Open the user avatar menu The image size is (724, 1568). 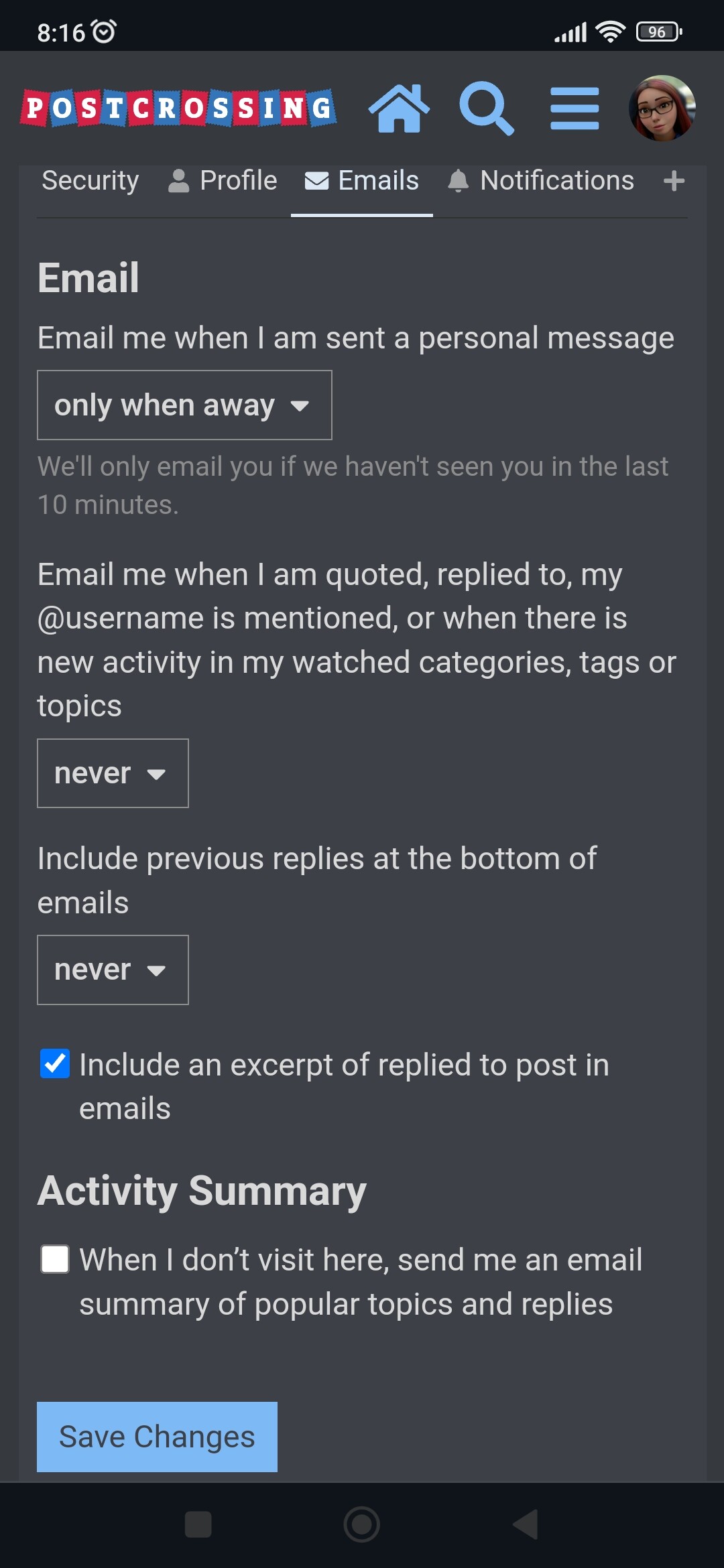(x=662, y=109)
